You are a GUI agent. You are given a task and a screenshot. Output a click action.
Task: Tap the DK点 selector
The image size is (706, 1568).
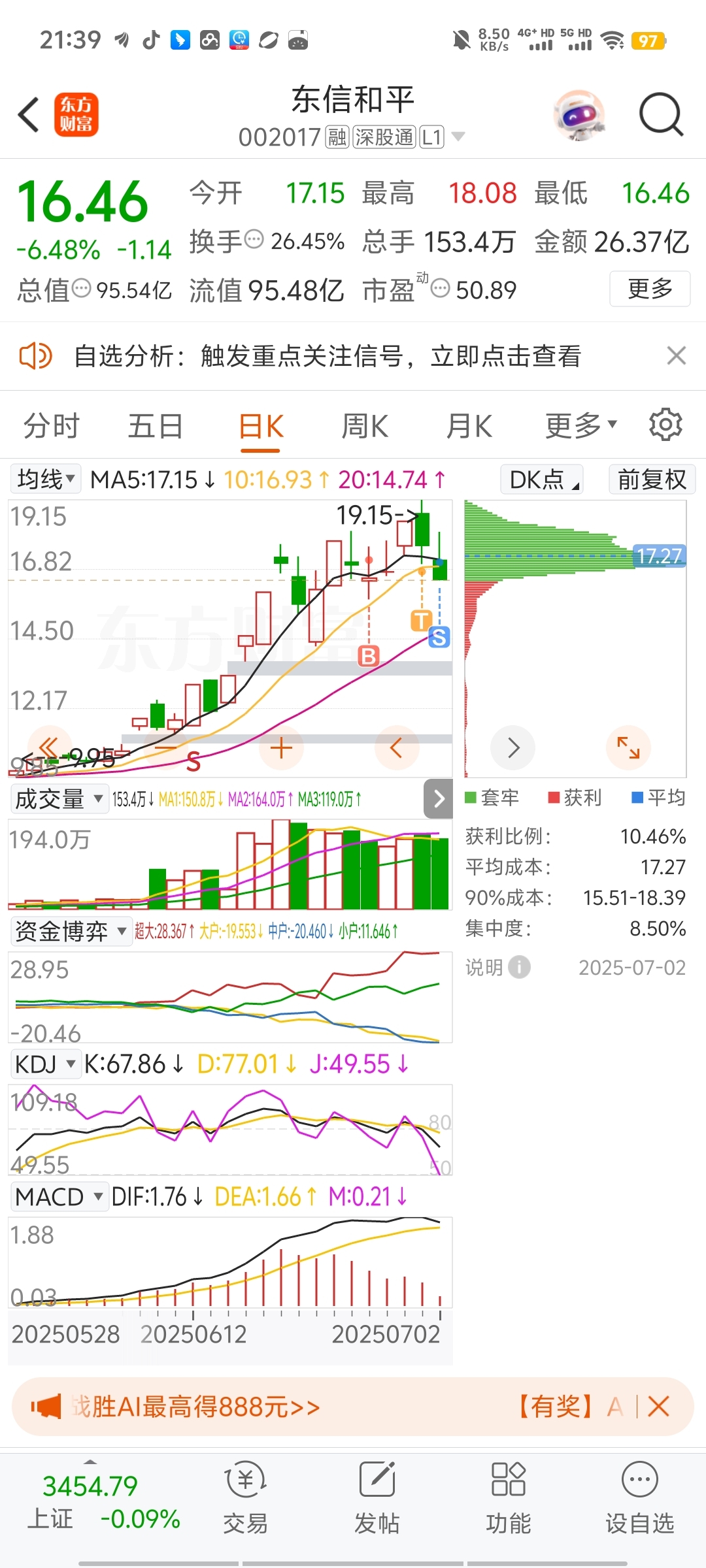tap(541, 479)
